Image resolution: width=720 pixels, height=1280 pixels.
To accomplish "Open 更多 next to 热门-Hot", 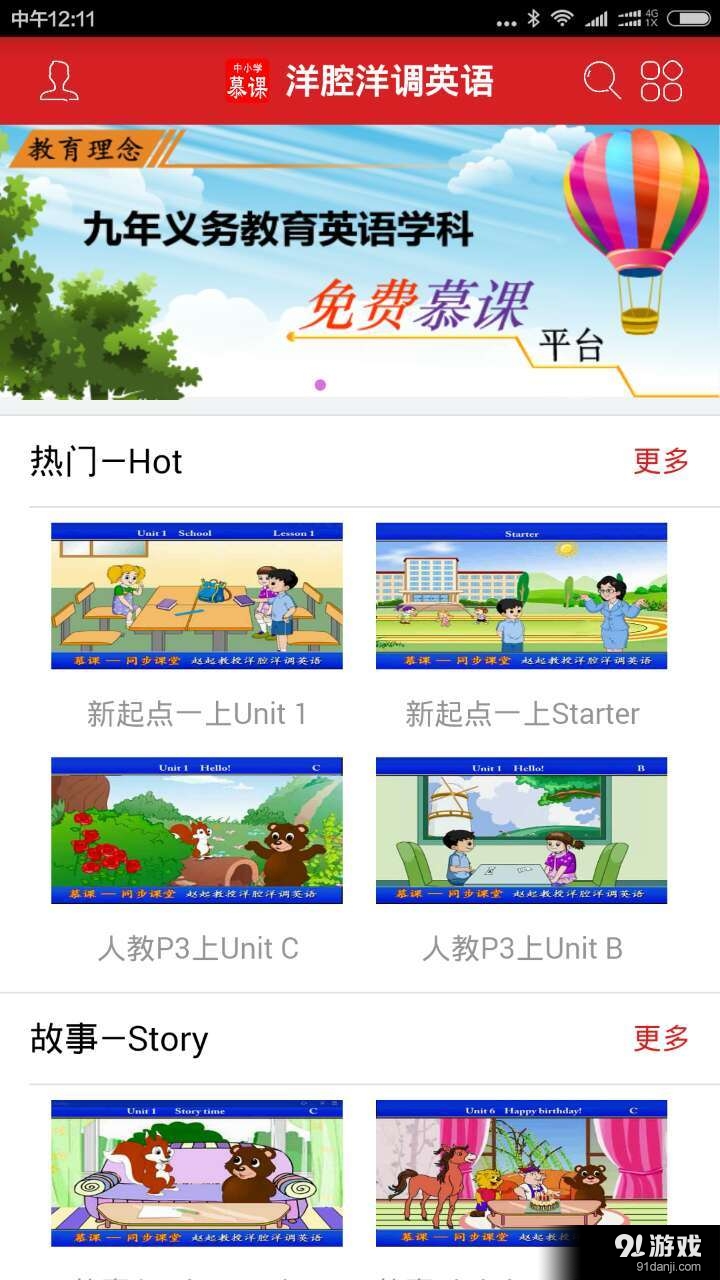I will tap(660, 462).
